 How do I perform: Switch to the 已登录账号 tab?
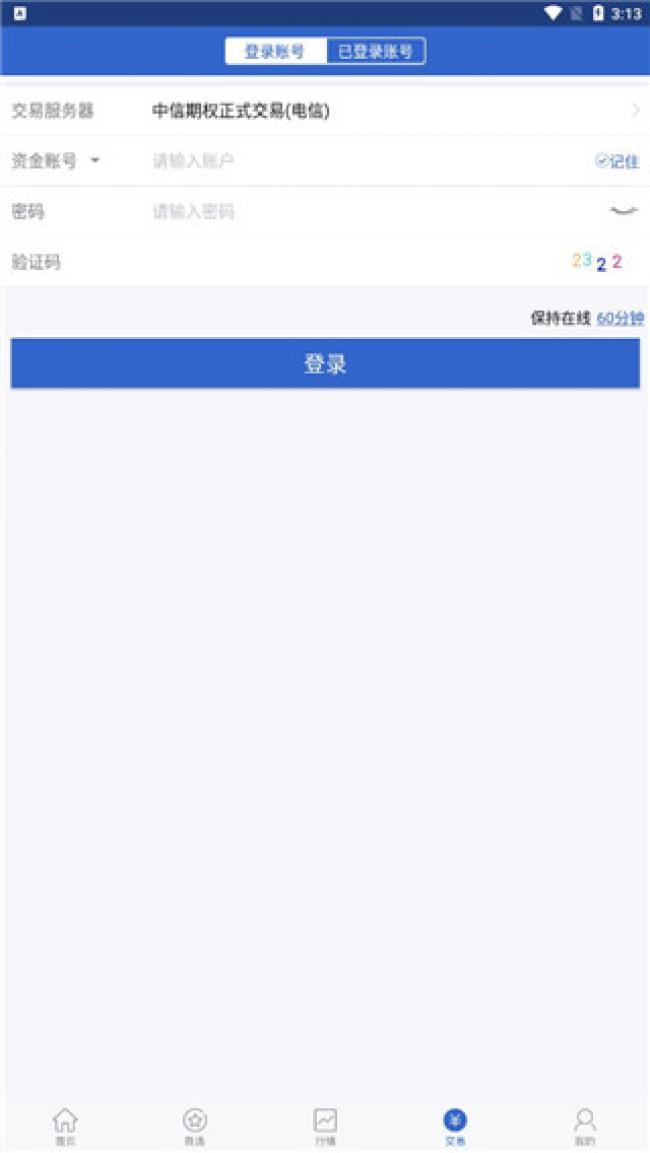pos(376,51)
